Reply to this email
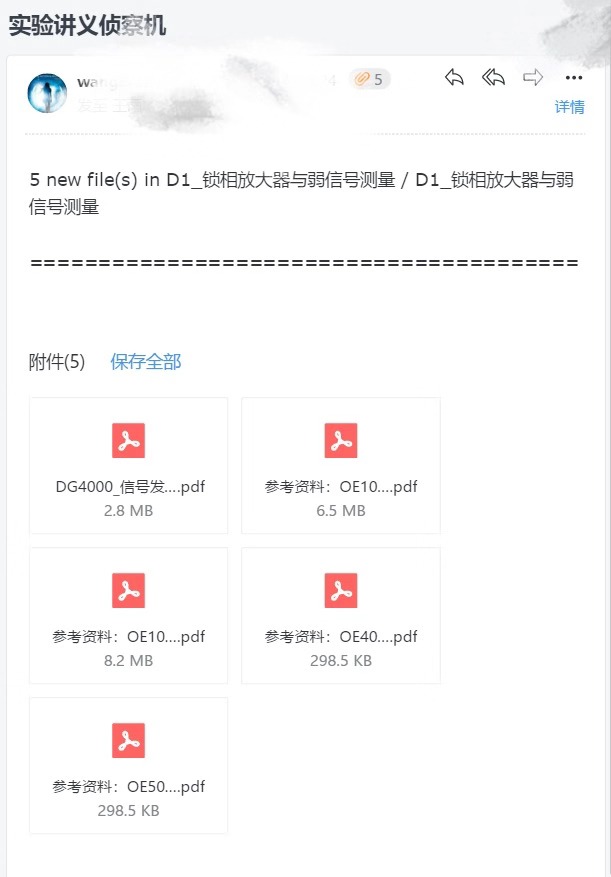The image size is (611, 877). [x=454, y=78]
